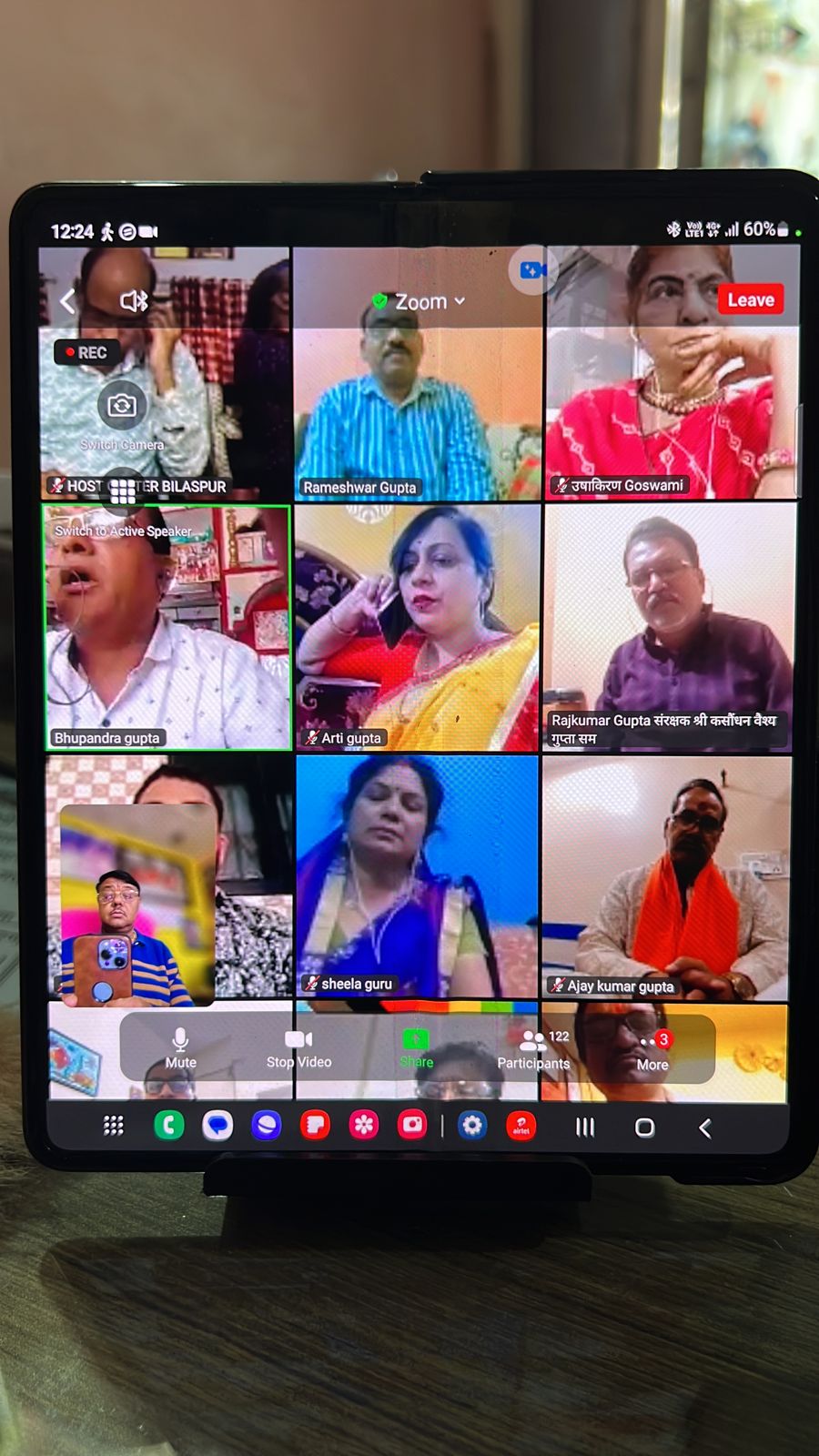Leave the meeting
819x1456 pixels.
pos(750,300)
